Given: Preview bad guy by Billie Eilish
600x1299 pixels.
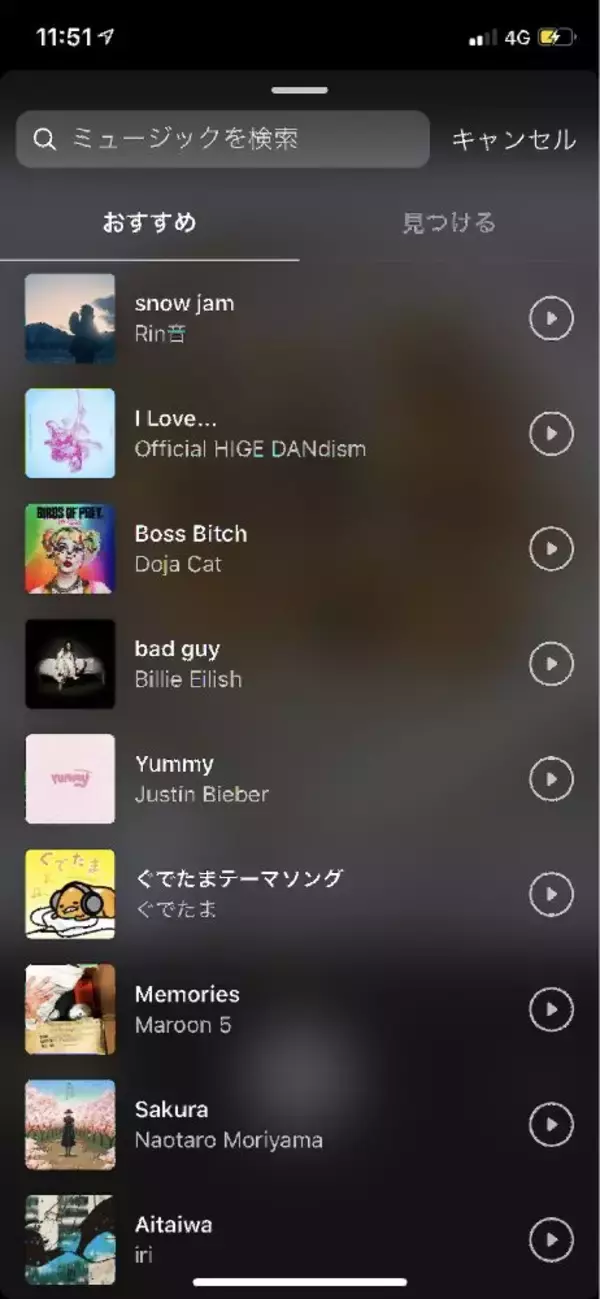Looking at the screenshot, I should 551,664.
